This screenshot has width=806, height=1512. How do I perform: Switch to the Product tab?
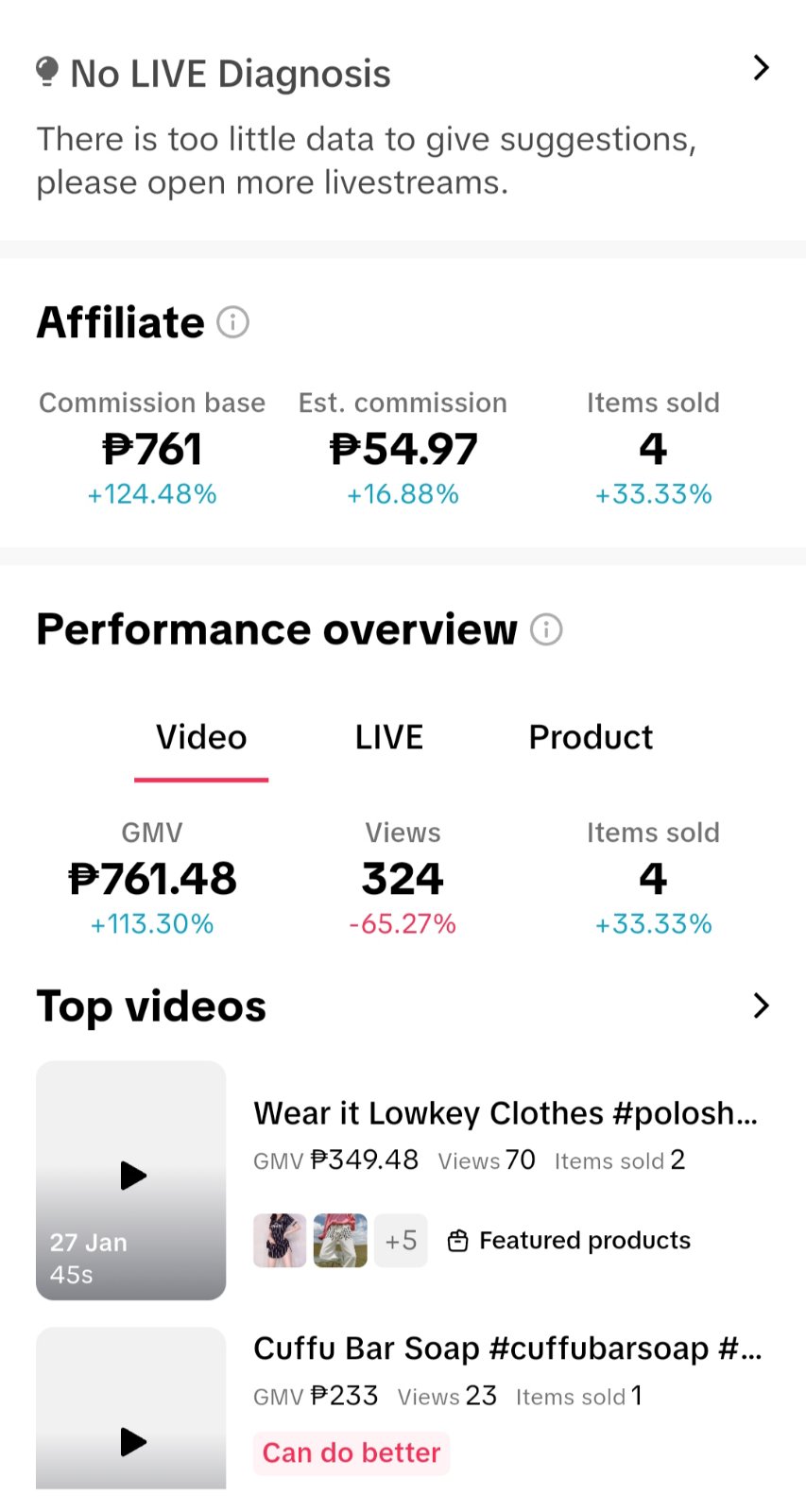click(x=591, y=737)
